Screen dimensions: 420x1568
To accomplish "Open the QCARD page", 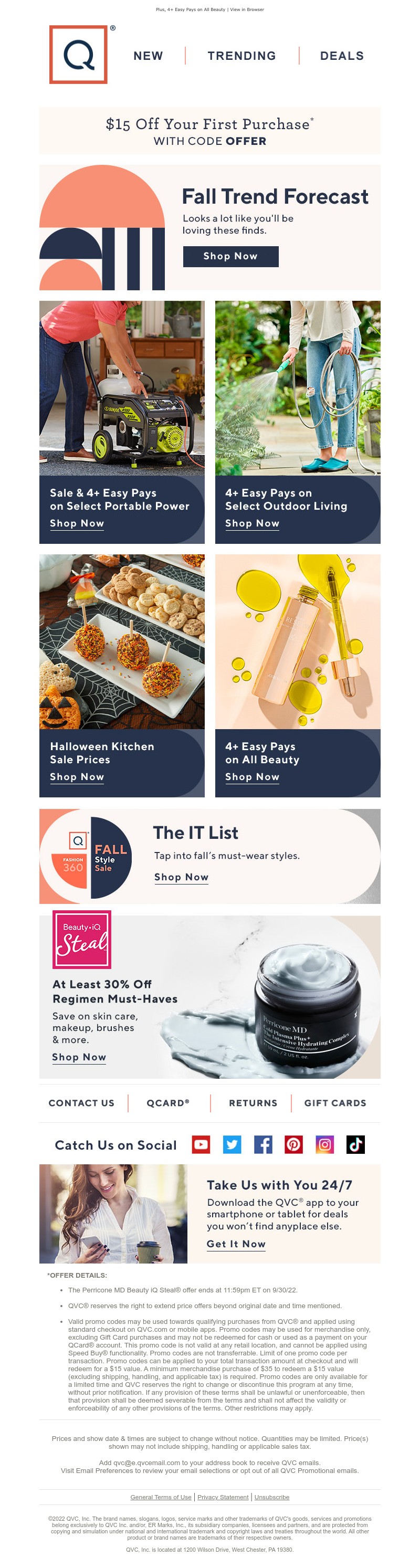I will [168, 1103].
